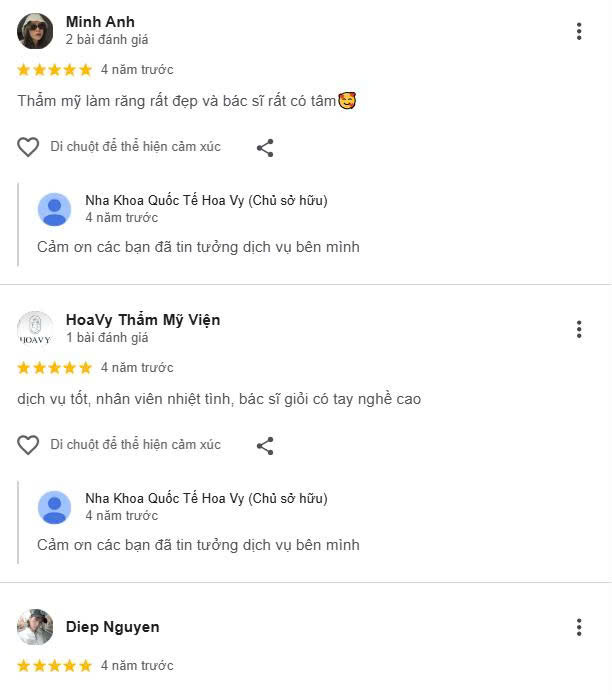This screenshot has width=612, height=695.
Task: Share HoaVy Thẩm Mỹ Viện's review
Action: [265, 446]
